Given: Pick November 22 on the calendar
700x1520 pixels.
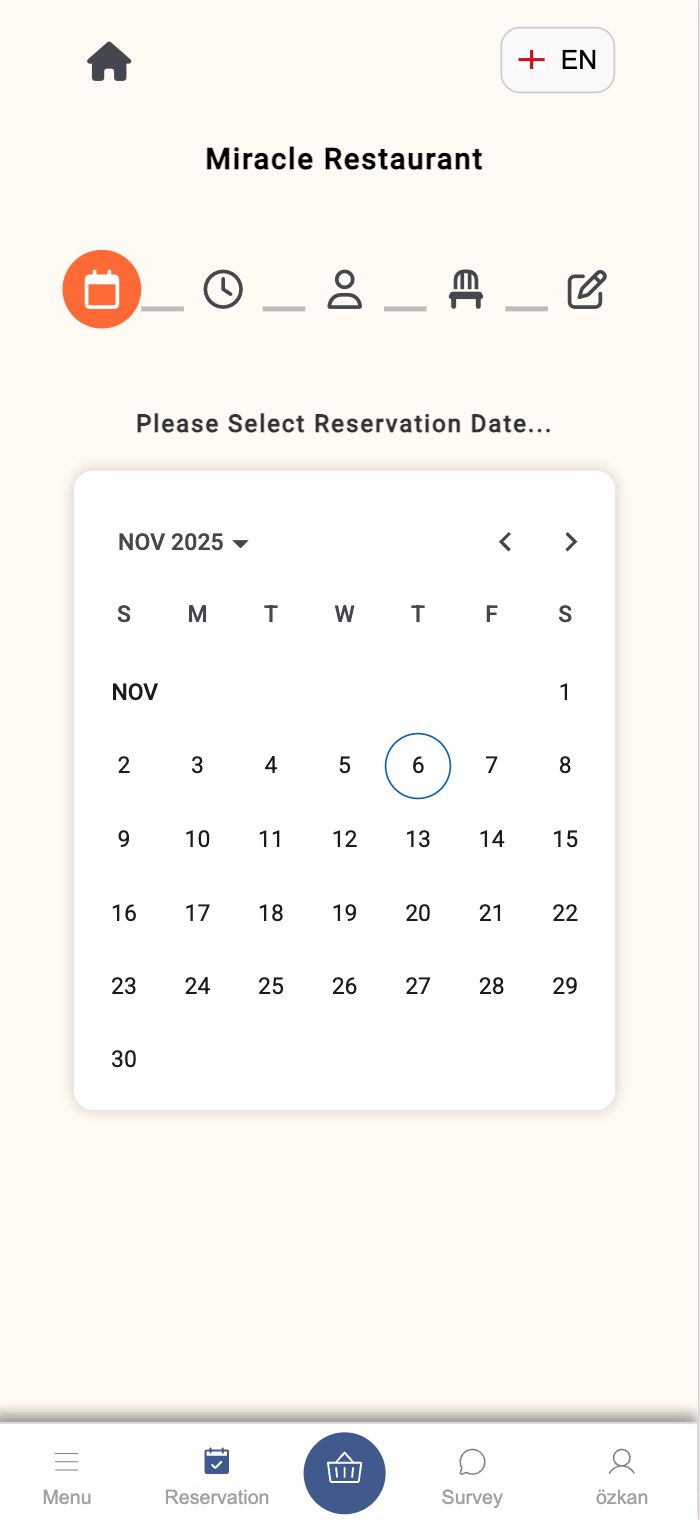Looking at the screenshot, I should pos(565,913).
